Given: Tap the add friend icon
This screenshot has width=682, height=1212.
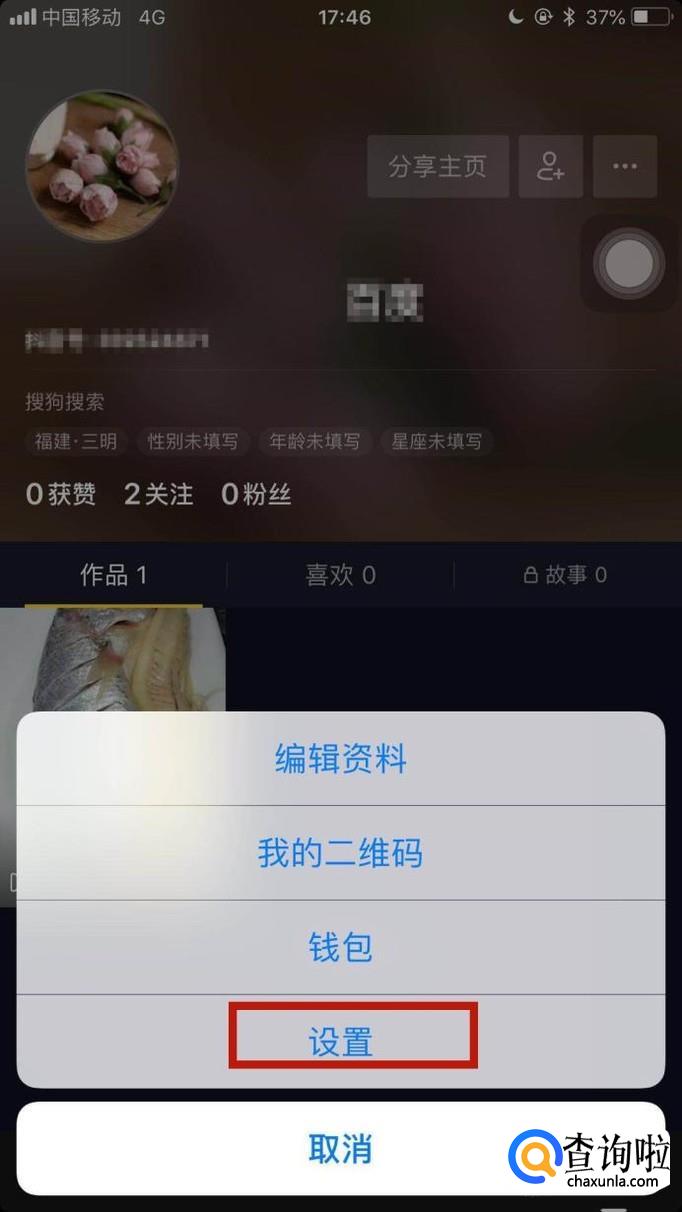Looking at the screenshot, I should point(550,166).
